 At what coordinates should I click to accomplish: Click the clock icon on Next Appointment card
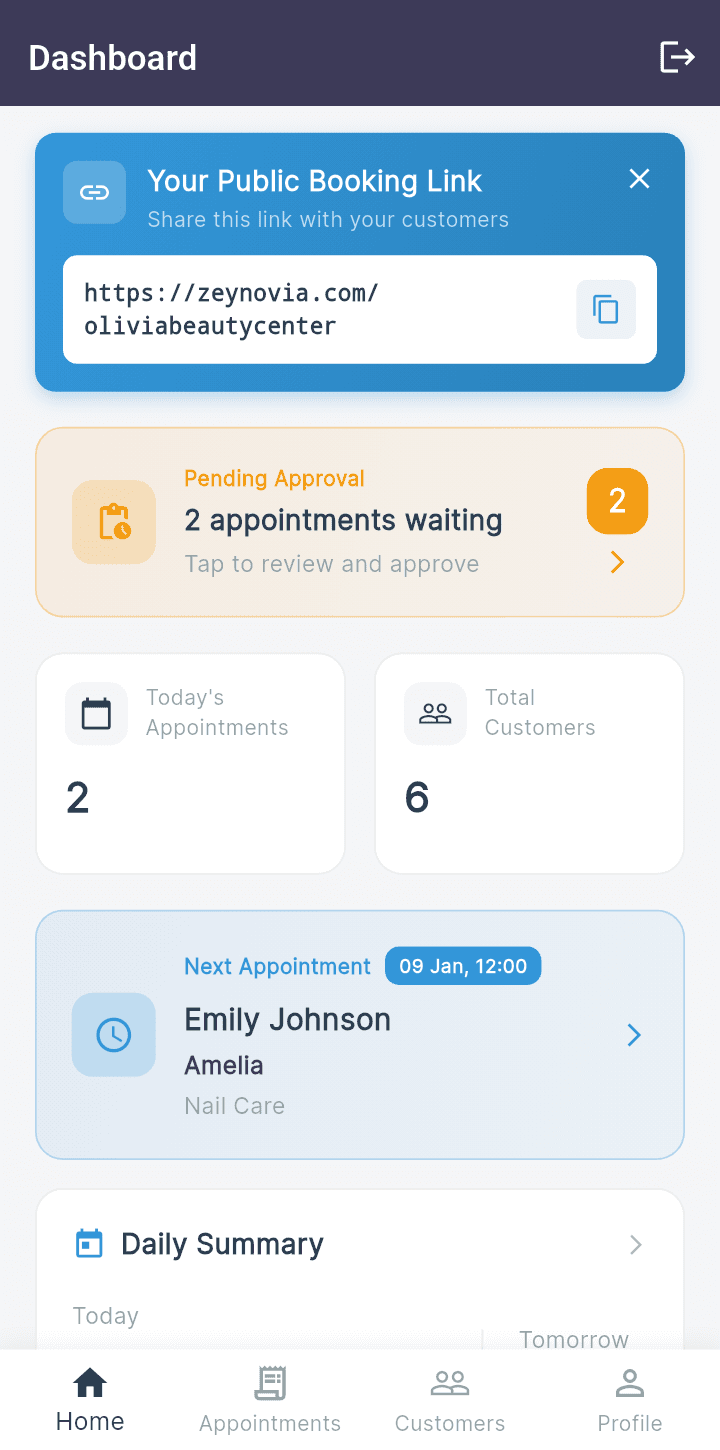click(x=113, y=1034)
